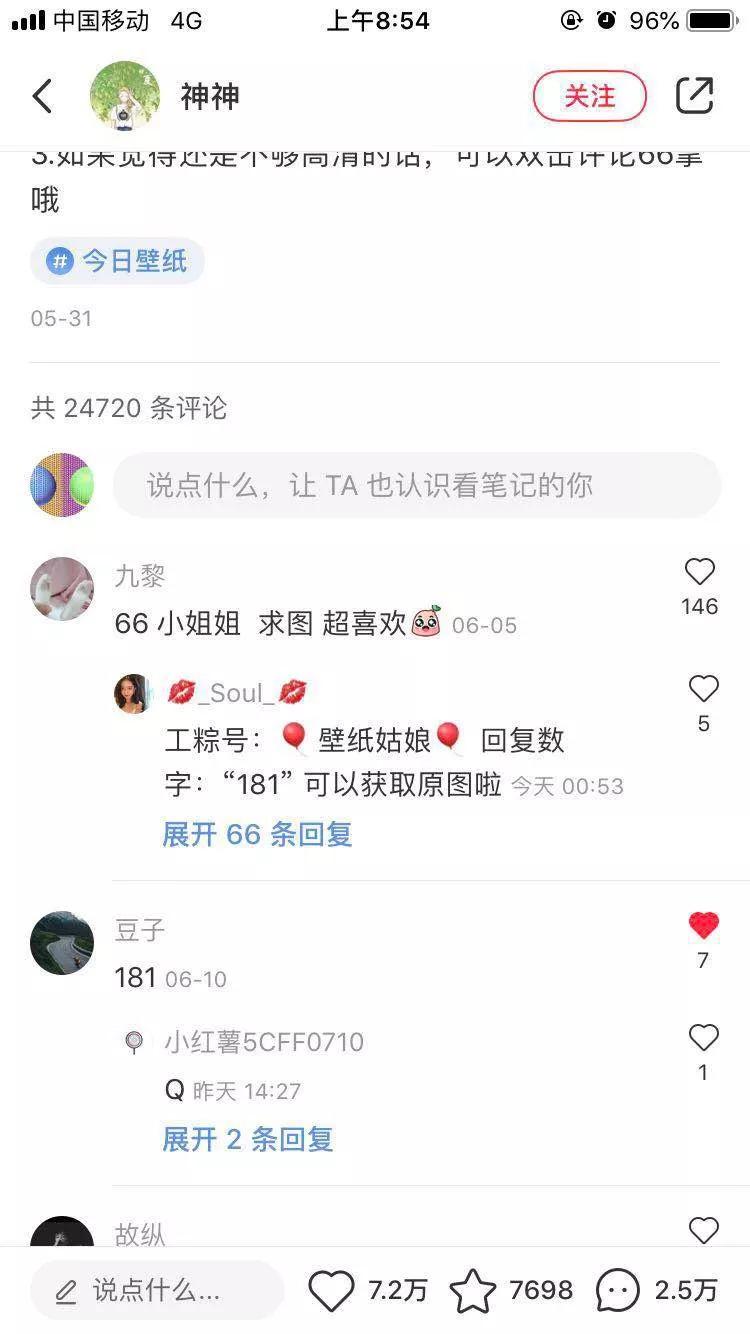Image resolution: width=750 pixels, height=1334 pixels.
Task: Like the 小红薯5CFF0710 reply heart
Action: click(702, 1037)
